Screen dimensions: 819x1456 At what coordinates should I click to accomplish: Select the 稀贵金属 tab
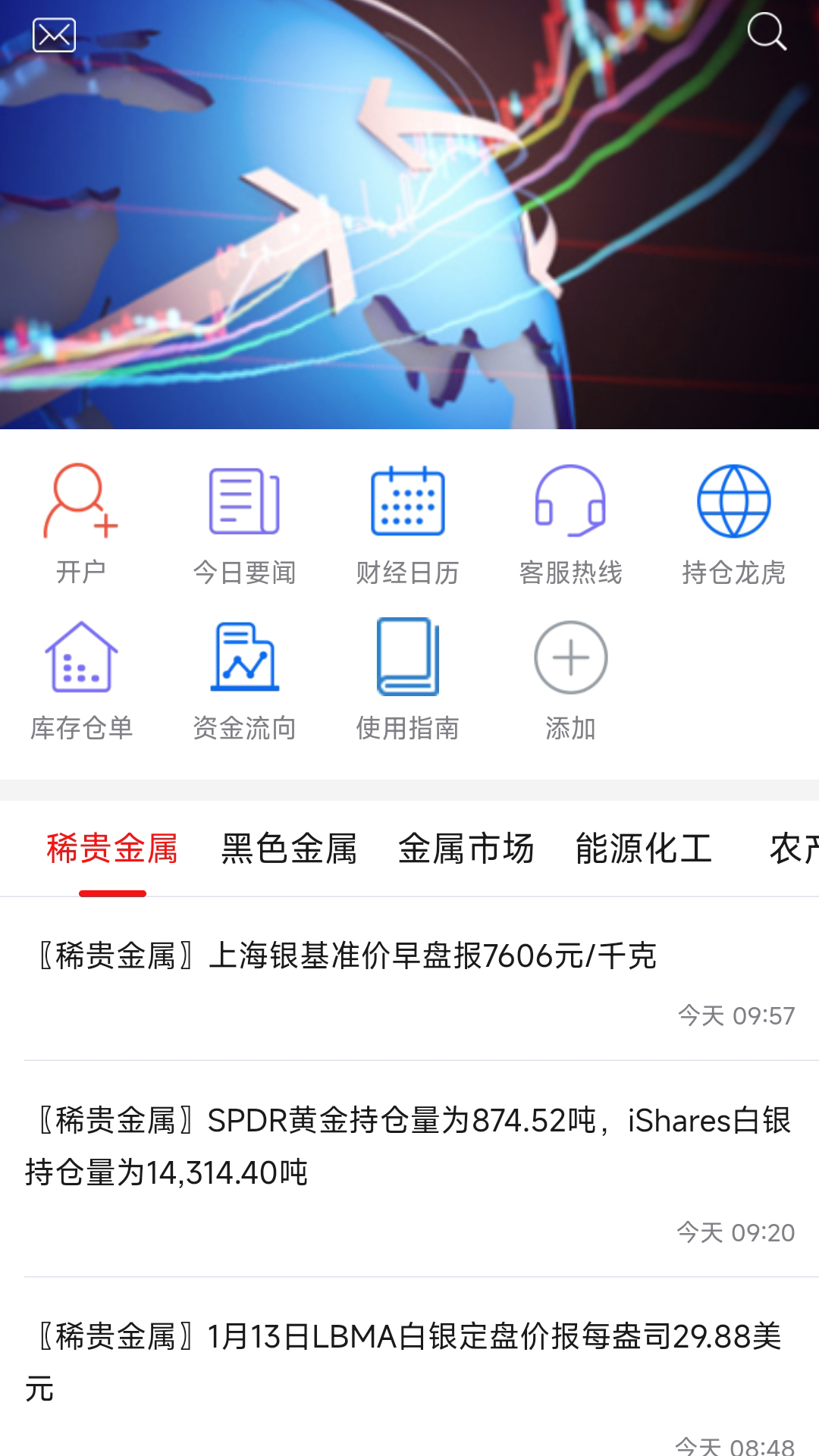112,849
